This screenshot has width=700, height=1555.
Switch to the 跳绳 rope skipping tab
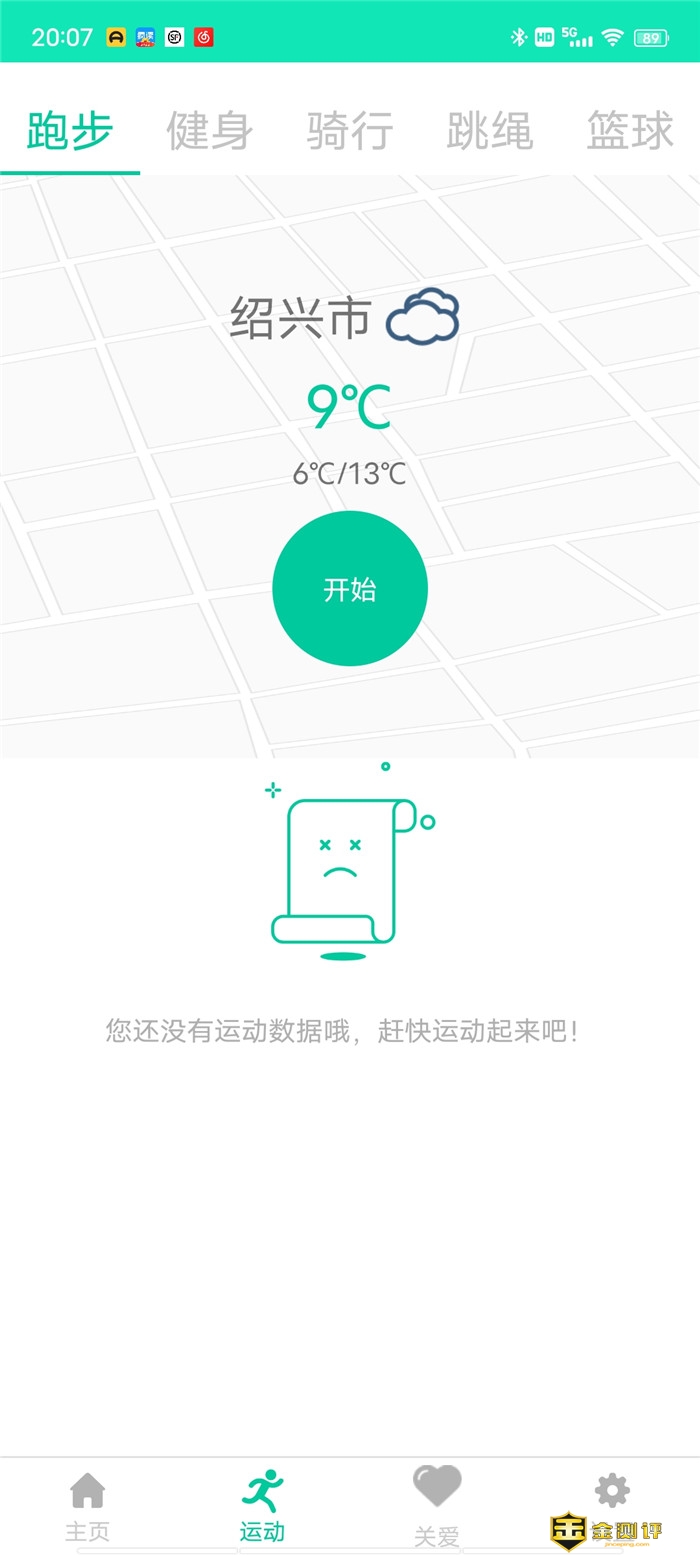click(x=490, y=132)
